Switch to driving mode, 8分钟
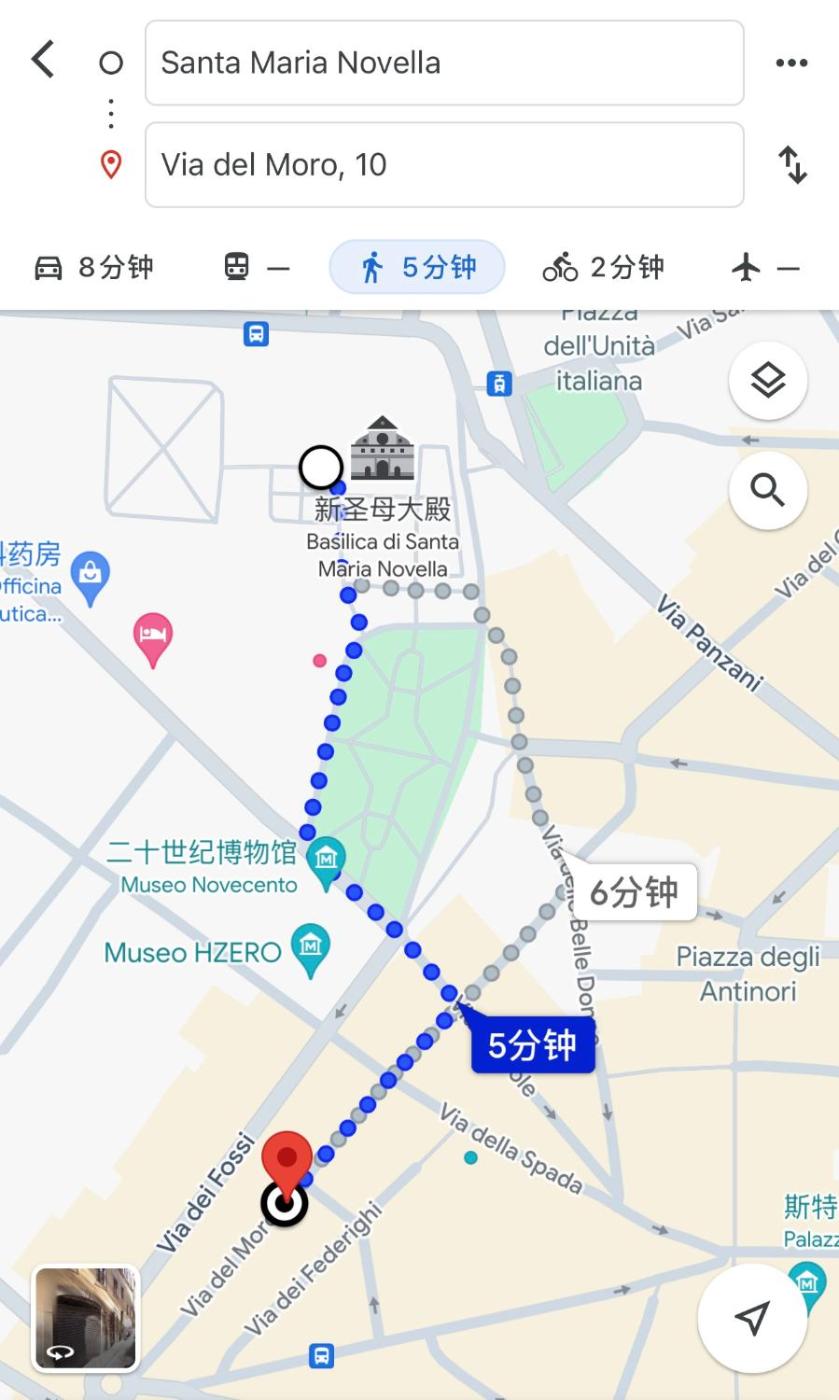Screen dimensions: 839x1400 (x=95, y=267)
